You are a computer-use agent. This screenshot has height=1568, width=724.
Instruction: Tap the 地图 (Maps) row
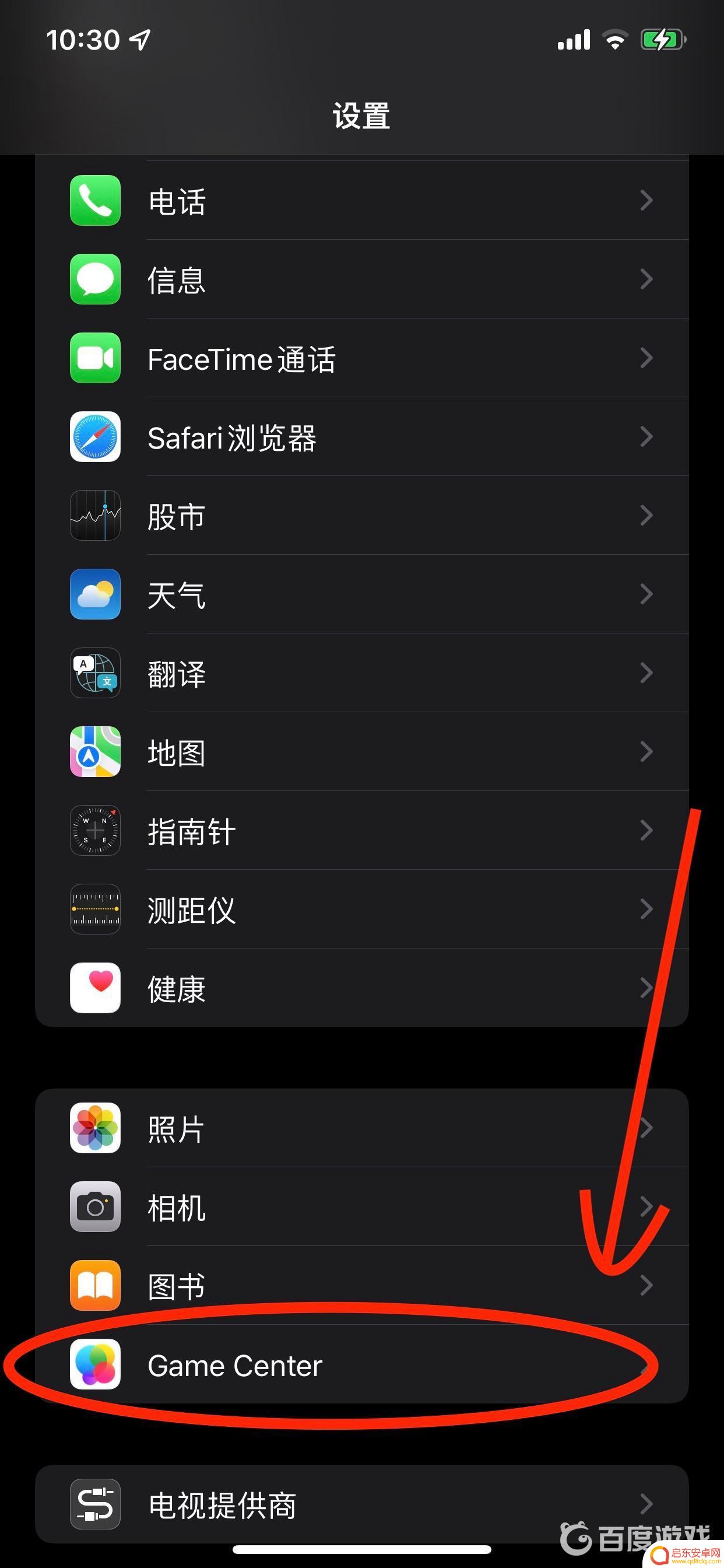[x=361, y=752]
